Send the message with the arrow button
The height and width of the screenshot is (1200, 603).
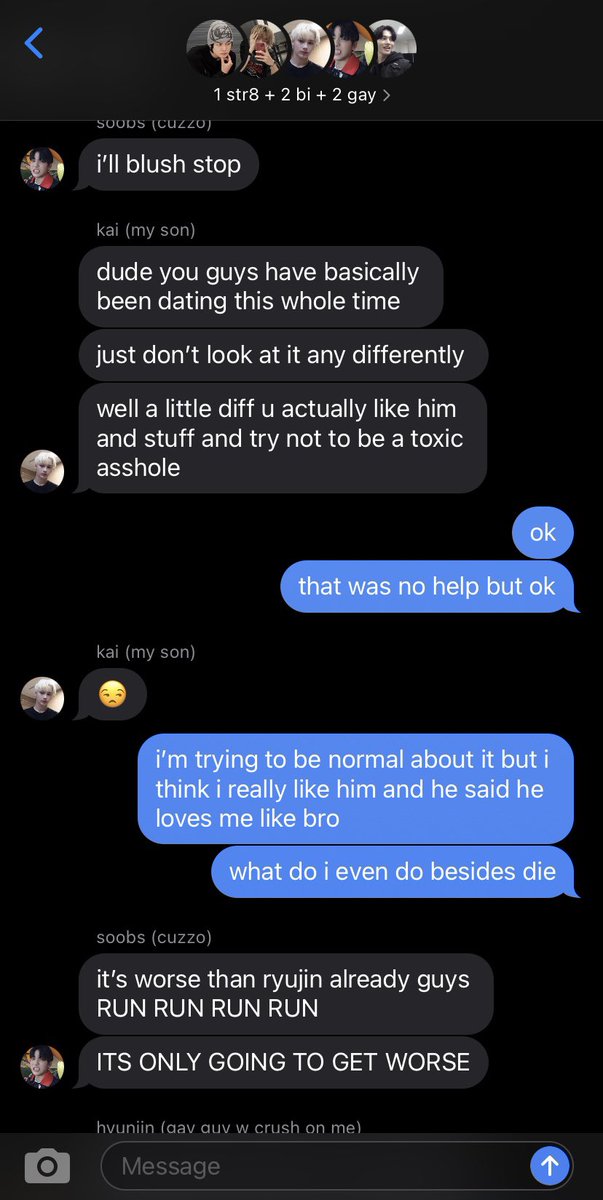549,1166
